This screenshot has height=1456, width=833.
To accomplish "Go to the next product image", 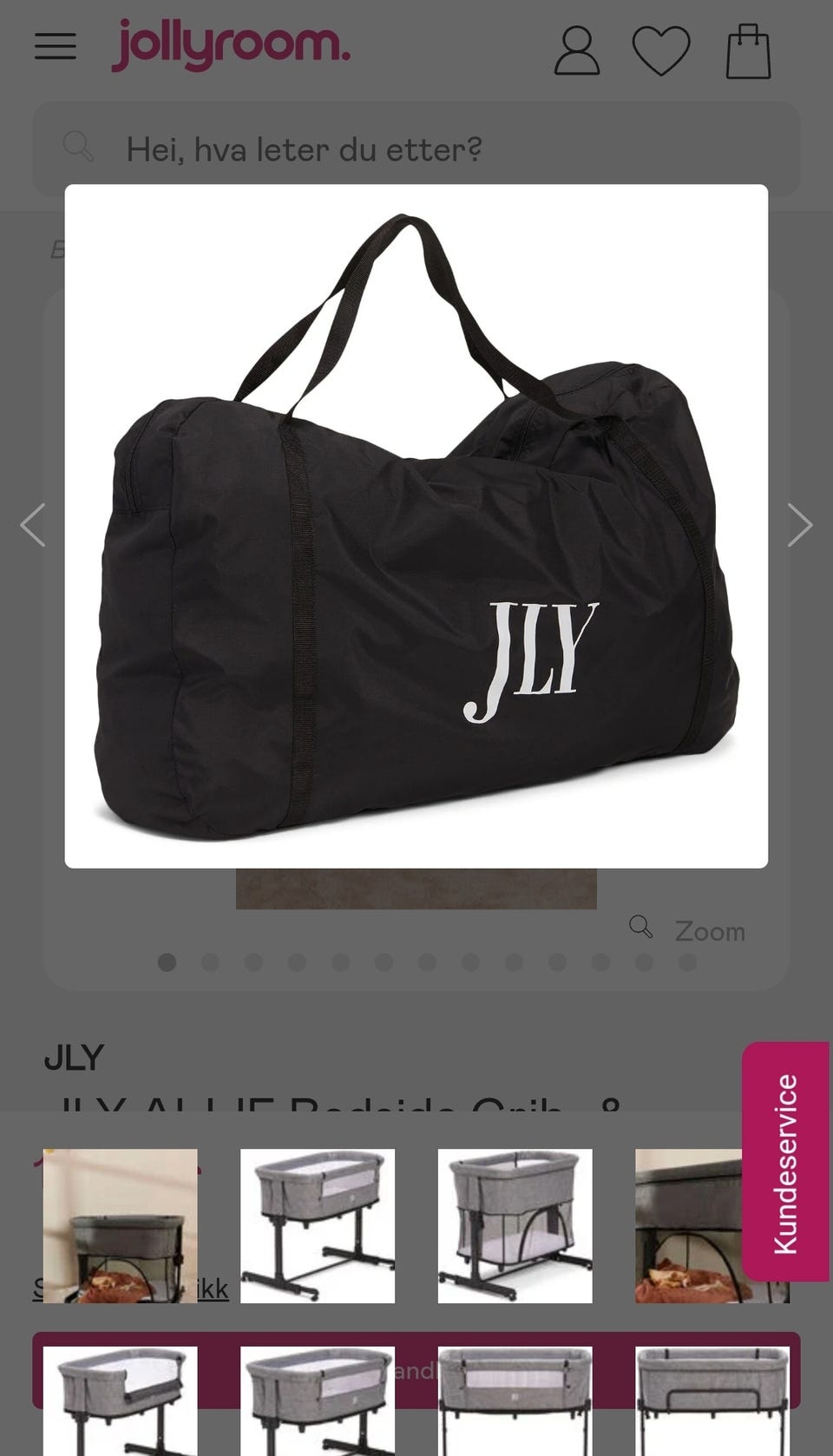I will coord(799,525).
